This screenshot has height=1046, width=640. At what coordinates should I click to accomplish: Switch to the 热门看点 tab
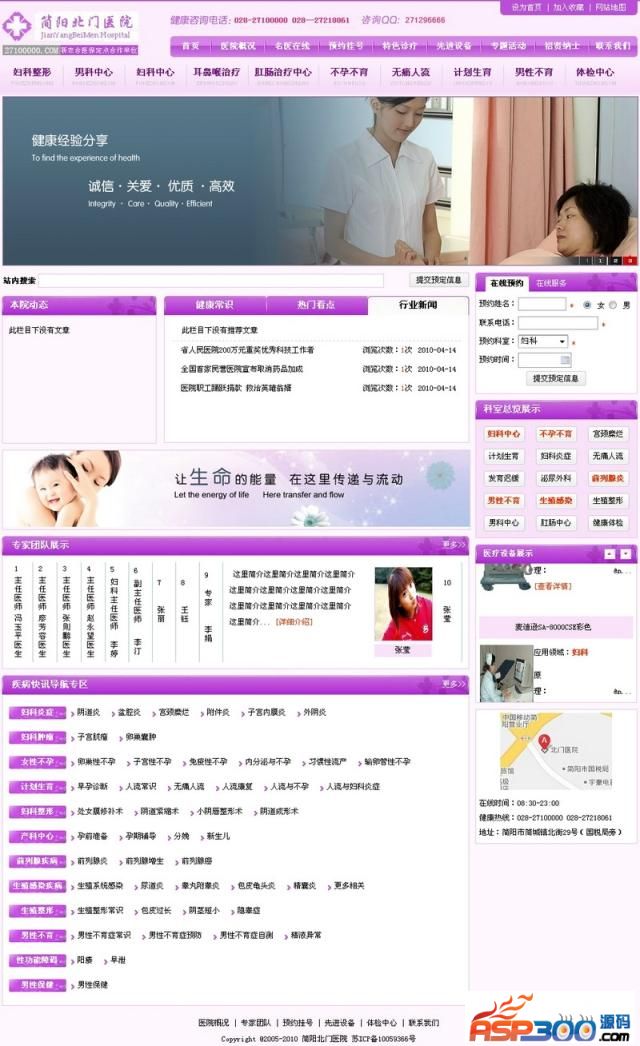coord(316,305)
